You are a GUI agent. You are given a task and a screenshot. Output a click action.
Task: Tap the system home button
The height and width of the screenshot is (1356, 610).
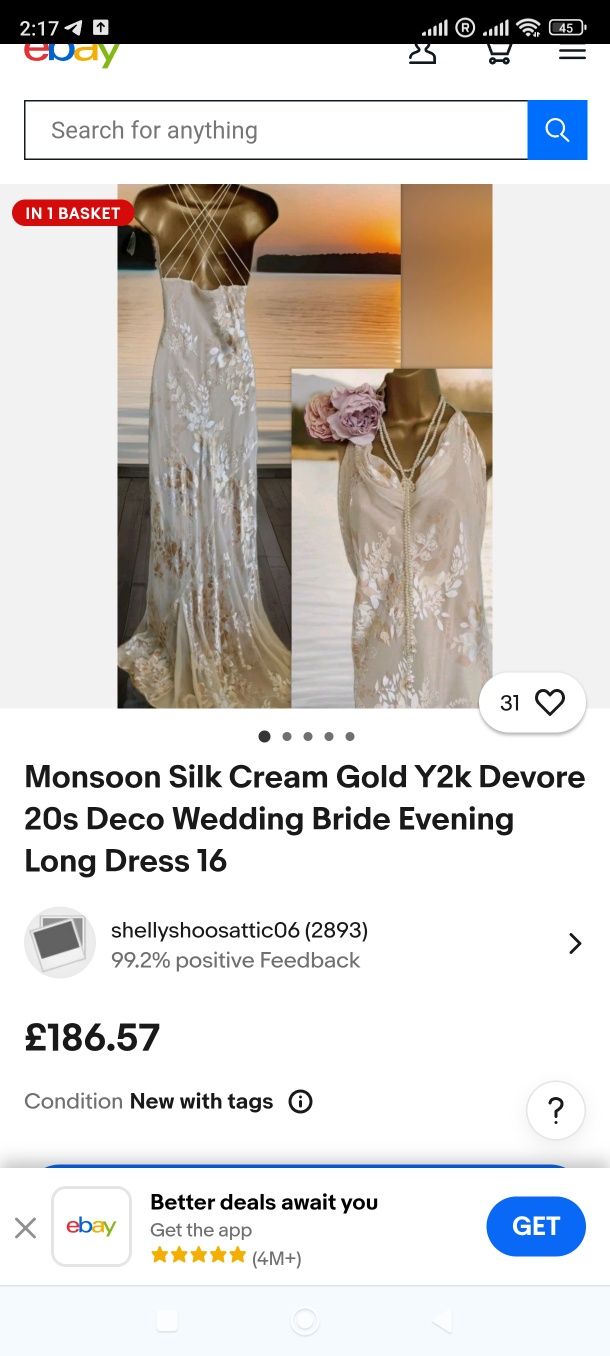[x=304, y=1321]
